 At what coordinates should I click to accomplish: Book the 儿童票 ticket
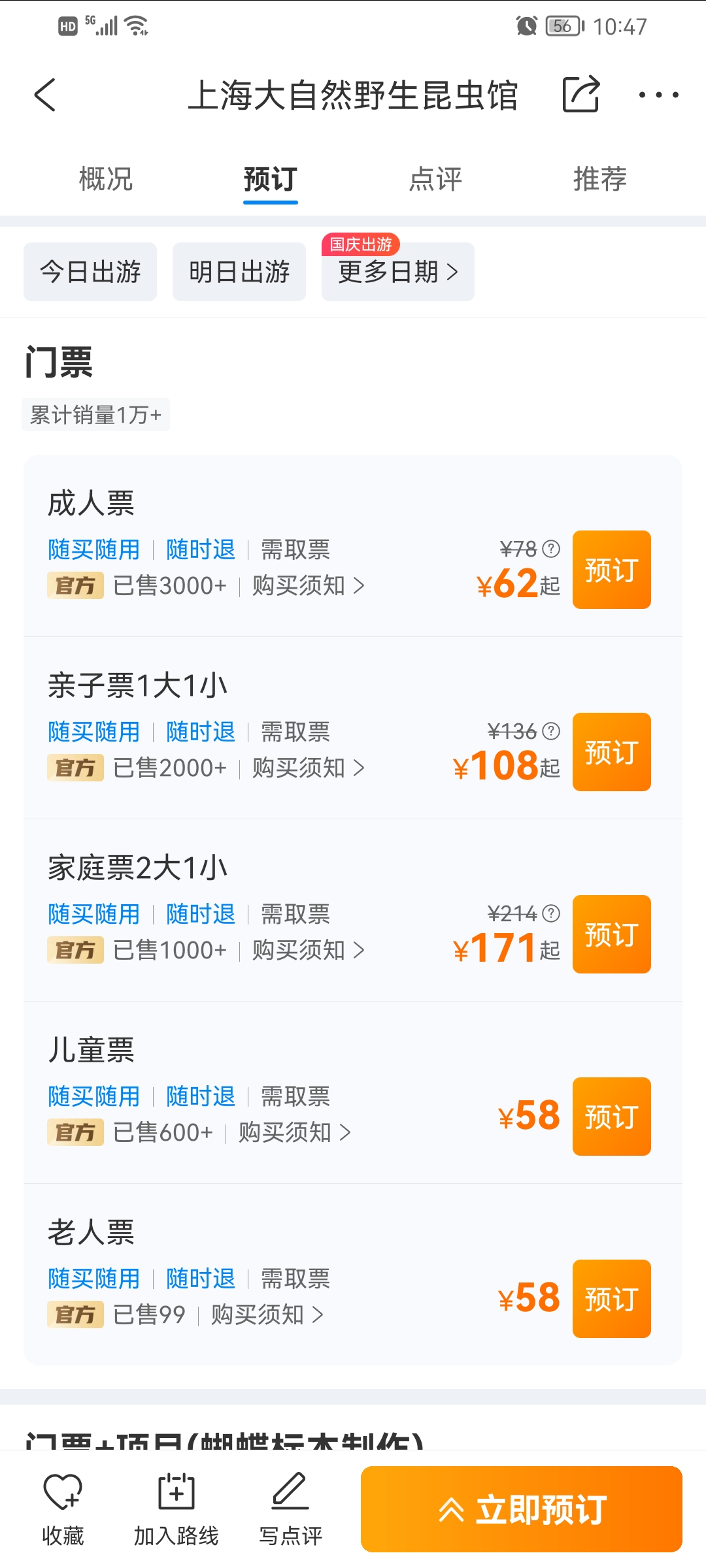(612, 1117)
